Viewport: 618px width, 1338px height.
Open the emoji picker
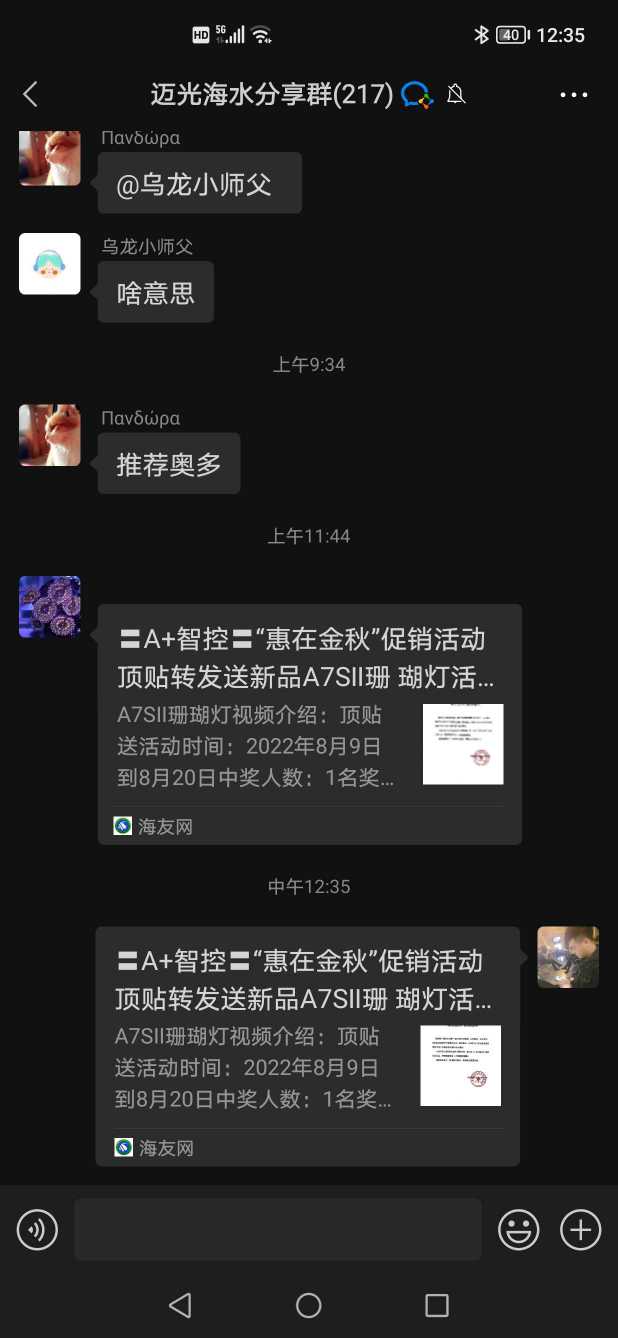coord(518,1229)
